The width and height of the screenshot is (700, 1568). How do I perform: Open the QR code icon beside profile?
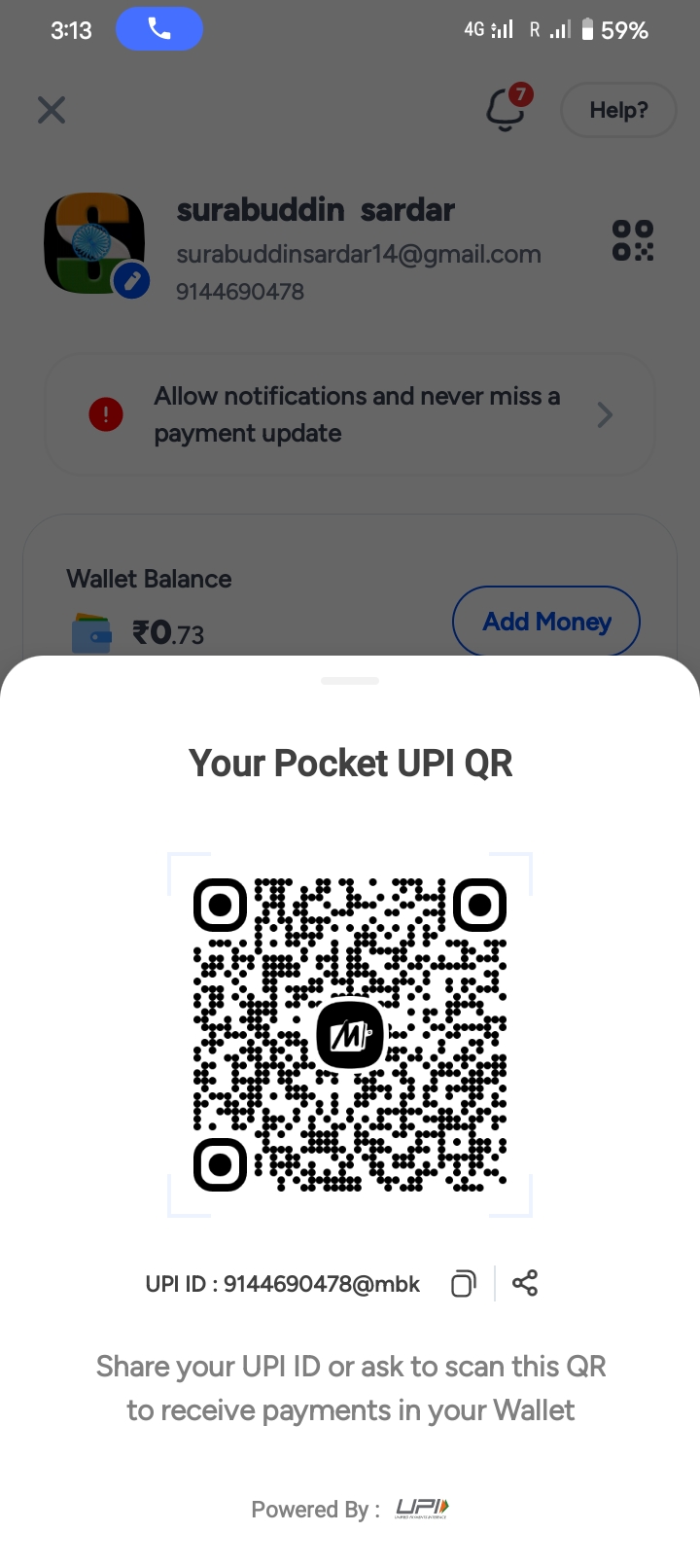tap(633, 240)
